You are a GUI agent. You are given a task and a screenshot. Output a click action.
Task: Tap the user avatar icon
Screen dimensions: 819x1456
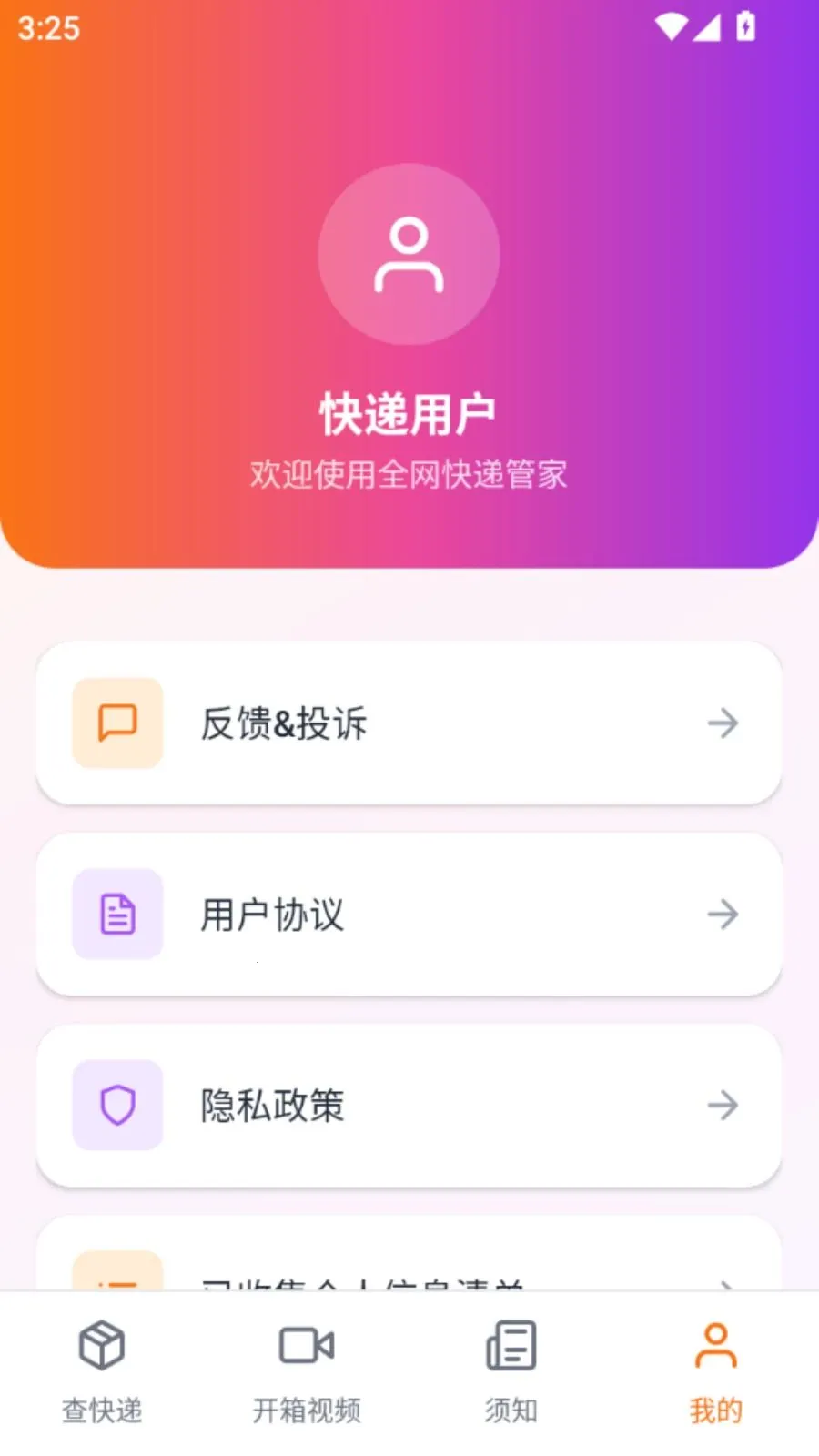pyautogui.click(x=409, y=254)
